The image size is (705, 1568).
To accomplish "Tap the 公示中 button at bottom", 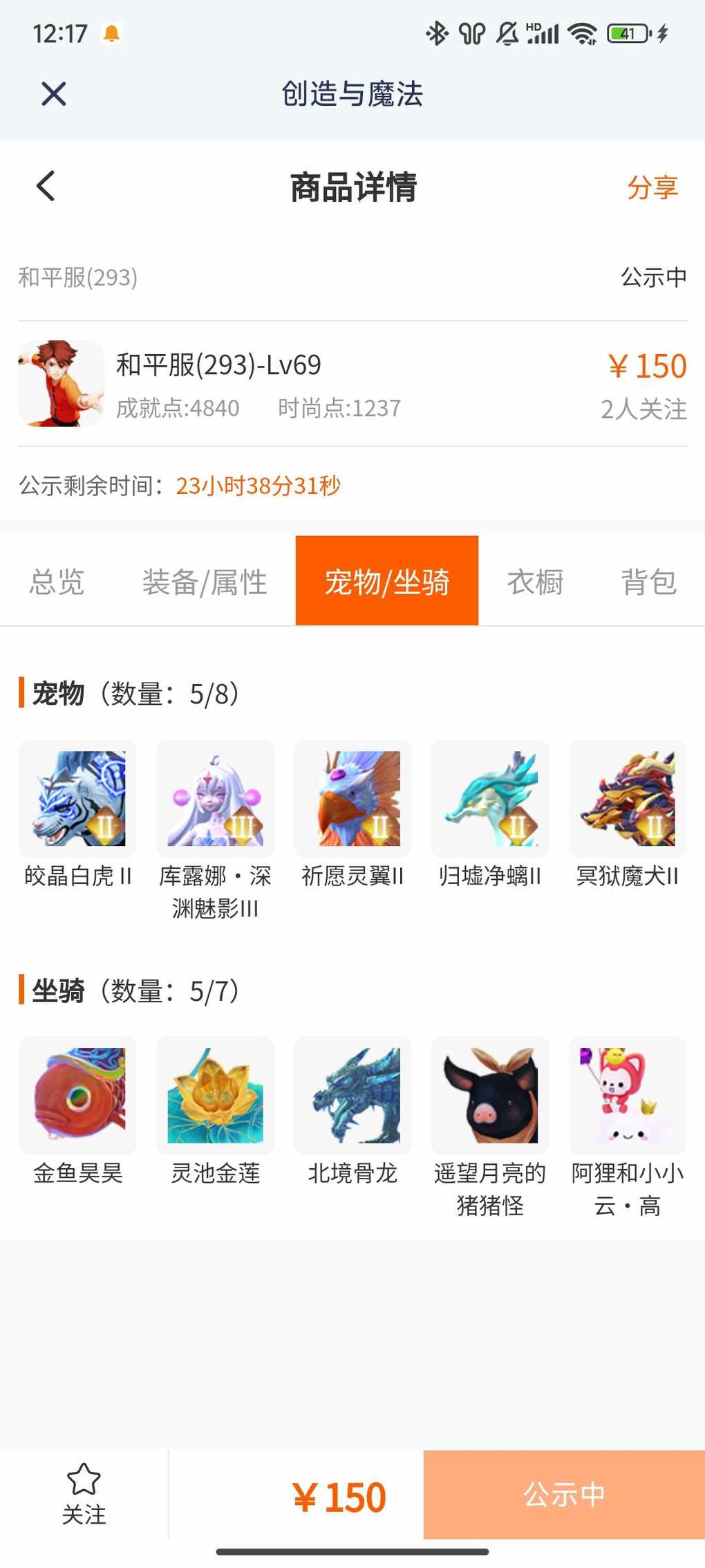I will pos(564,1495).
